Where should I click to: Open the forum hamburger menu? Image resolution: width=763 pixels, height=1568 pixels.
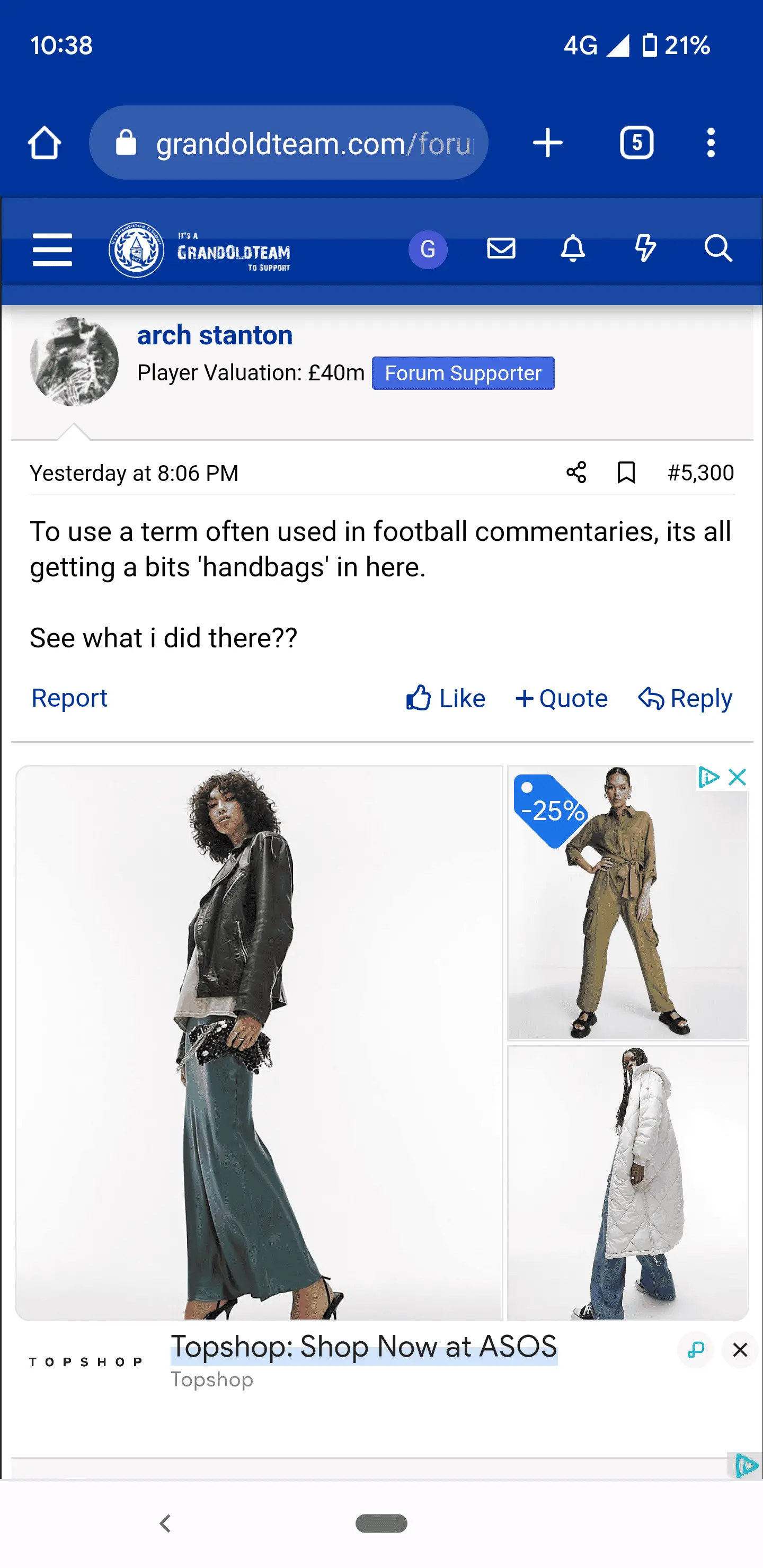point(52,250)
